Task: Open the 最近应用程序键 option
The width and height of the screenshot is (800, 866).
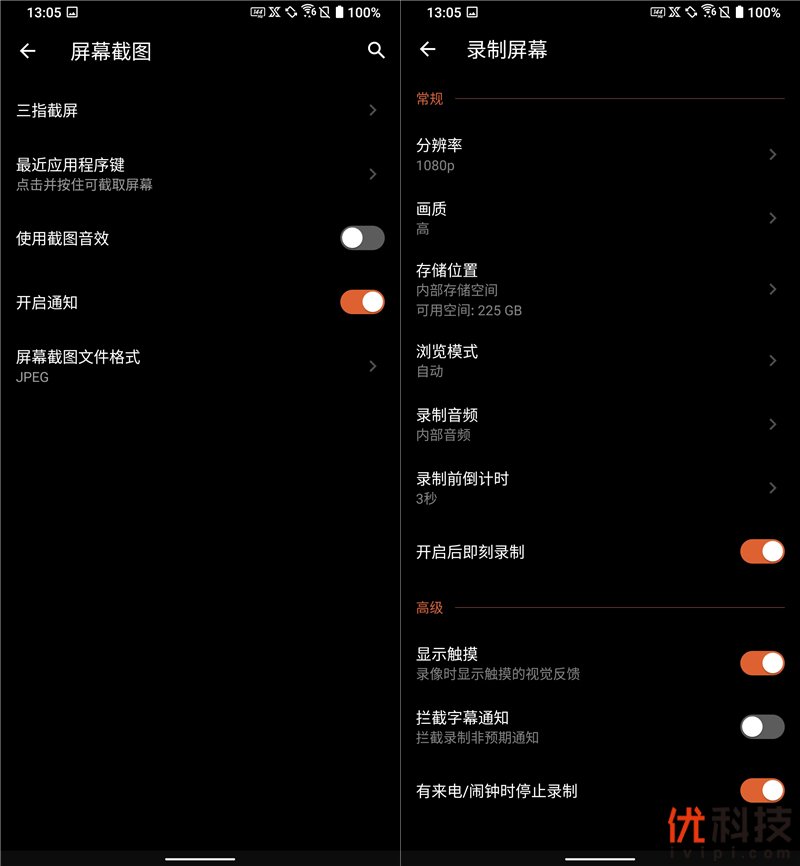Action: point(198,174)
